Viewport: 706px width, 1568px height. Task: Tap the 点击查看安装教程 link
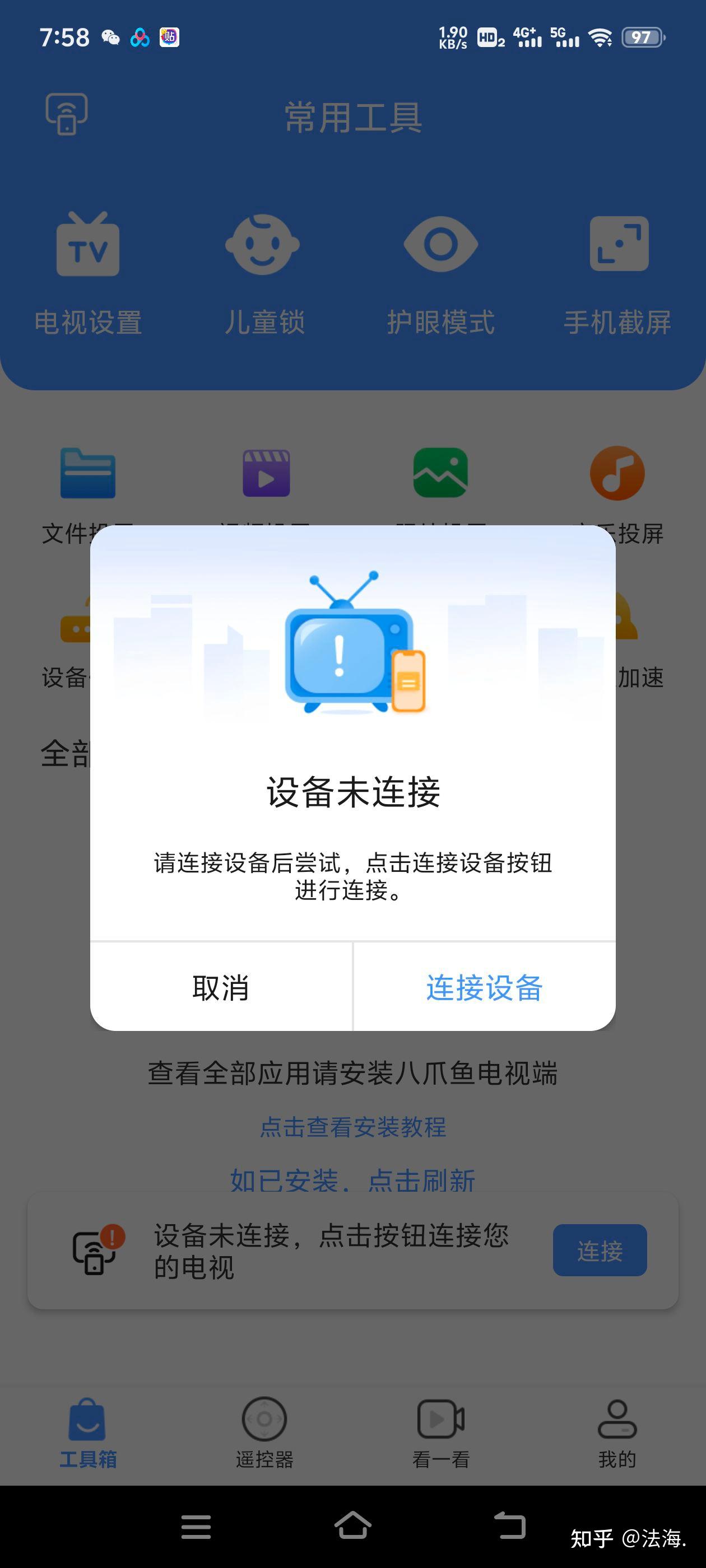[x=354, y=1127]
